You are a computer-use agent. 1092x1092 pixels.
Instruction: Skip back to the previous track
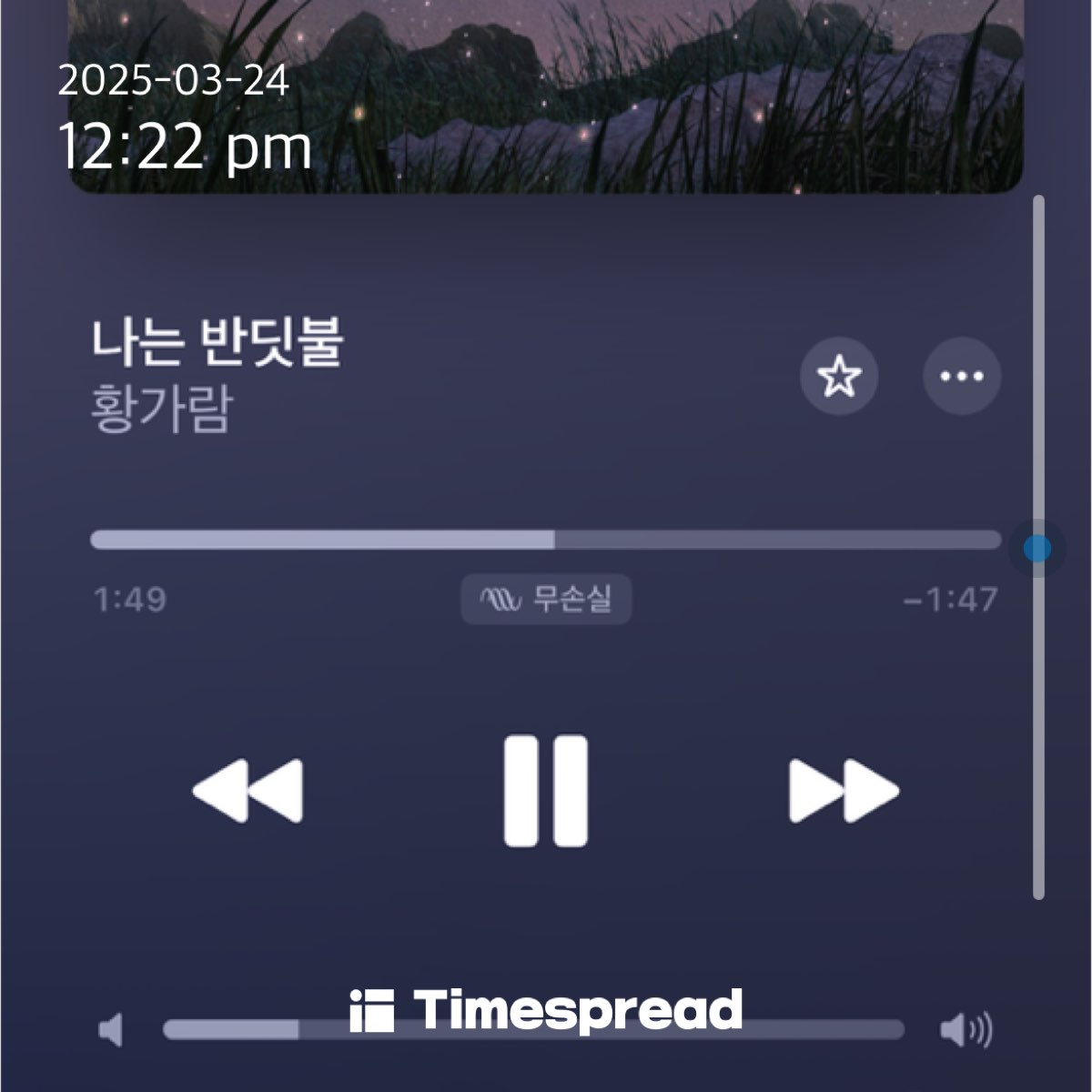[x=248, y=790]
